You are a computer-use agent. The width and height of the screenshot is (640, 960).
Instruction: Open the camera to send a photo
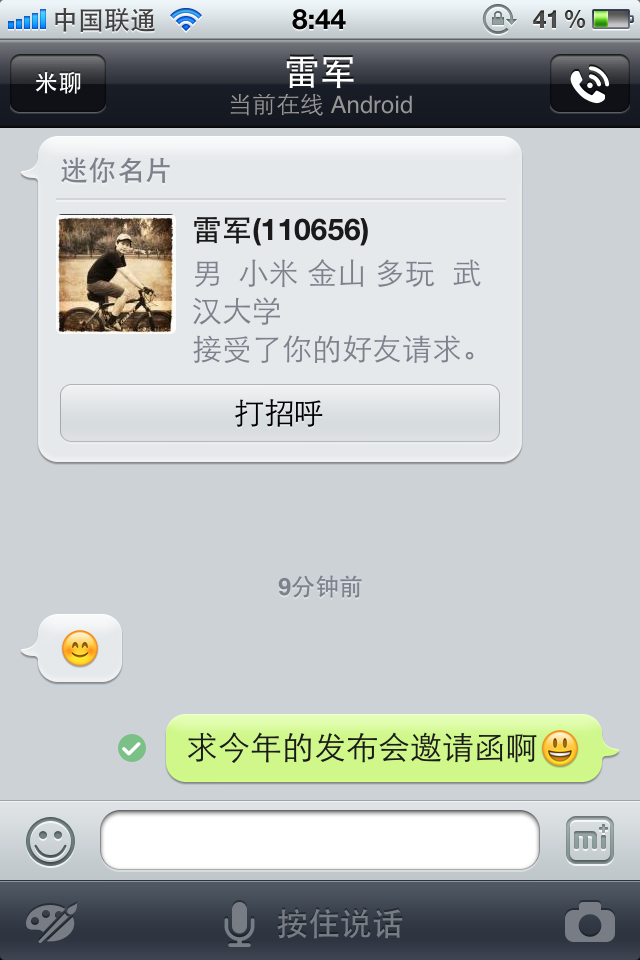click(589, 922)
